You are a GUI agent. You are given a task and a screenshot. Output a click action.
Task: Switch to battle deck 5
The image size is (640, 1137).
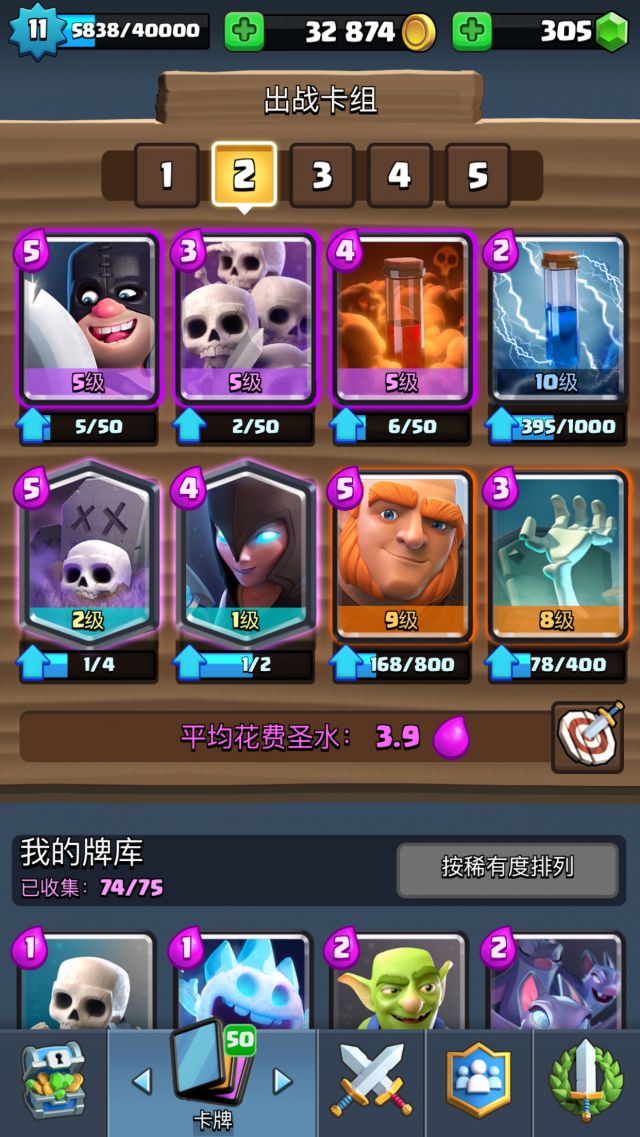tap(477, 176)
